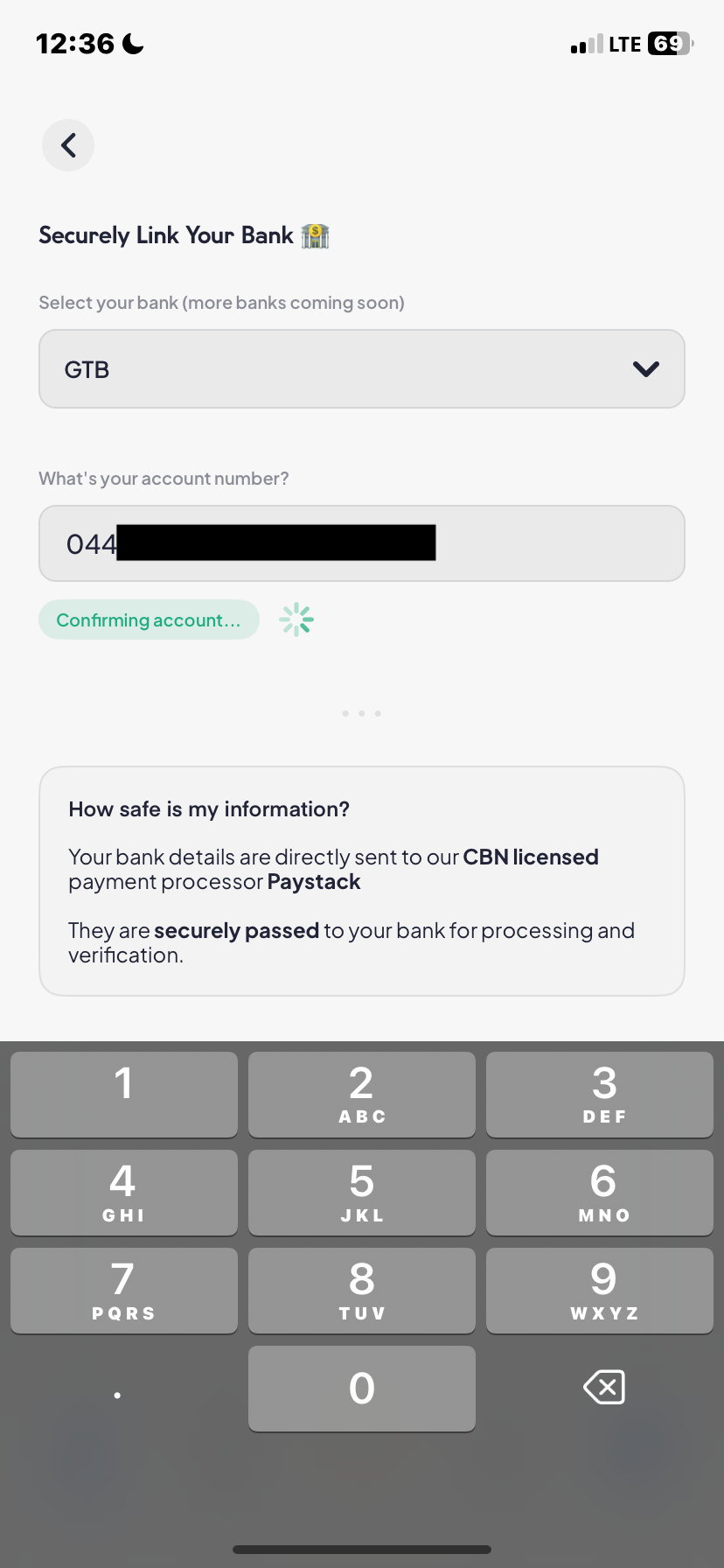Open the GTB bank dropdown
This screenshot has height=1568, width=724.
361,369
